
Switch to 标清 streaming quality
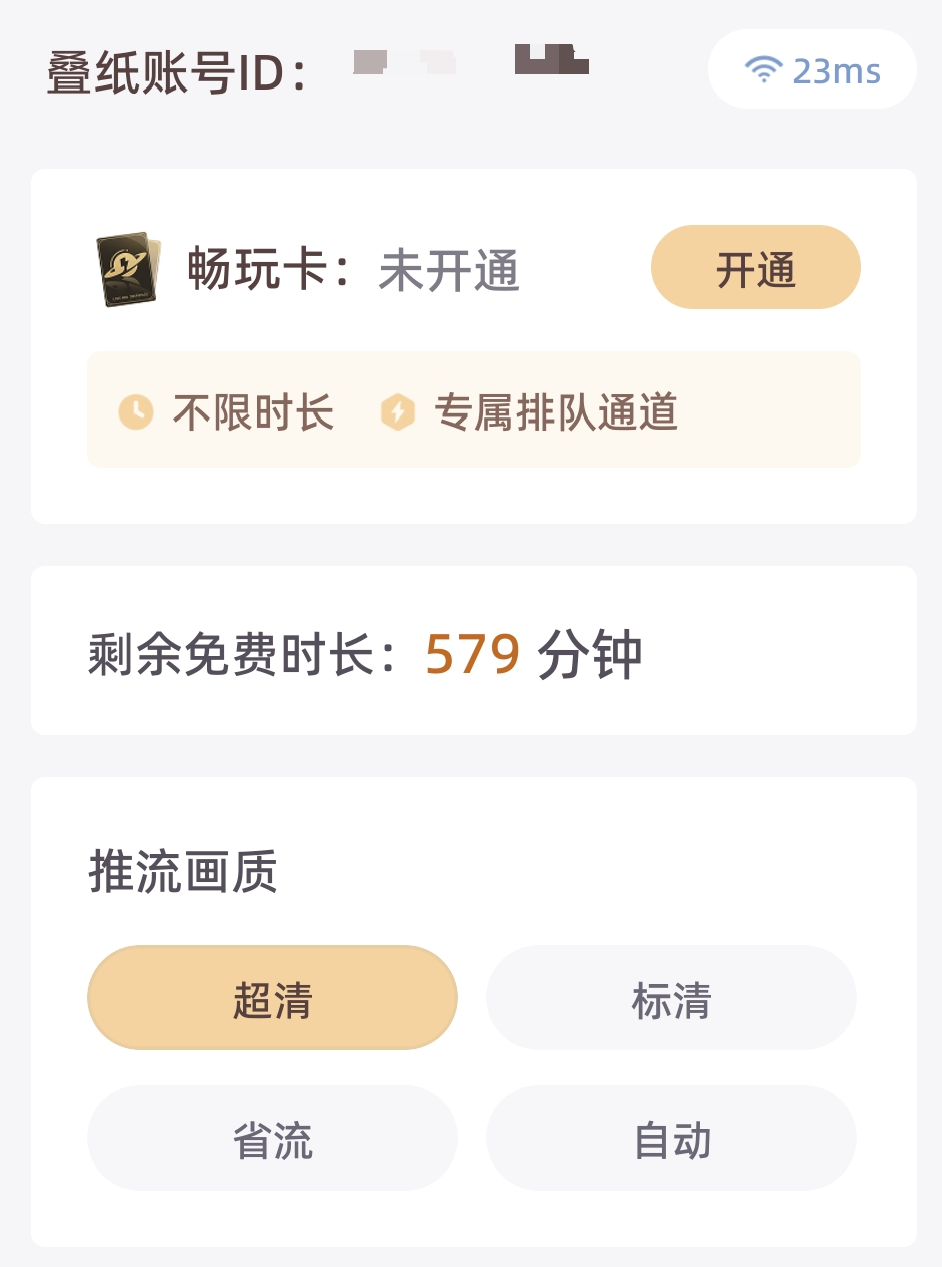[x=671, y=997]
